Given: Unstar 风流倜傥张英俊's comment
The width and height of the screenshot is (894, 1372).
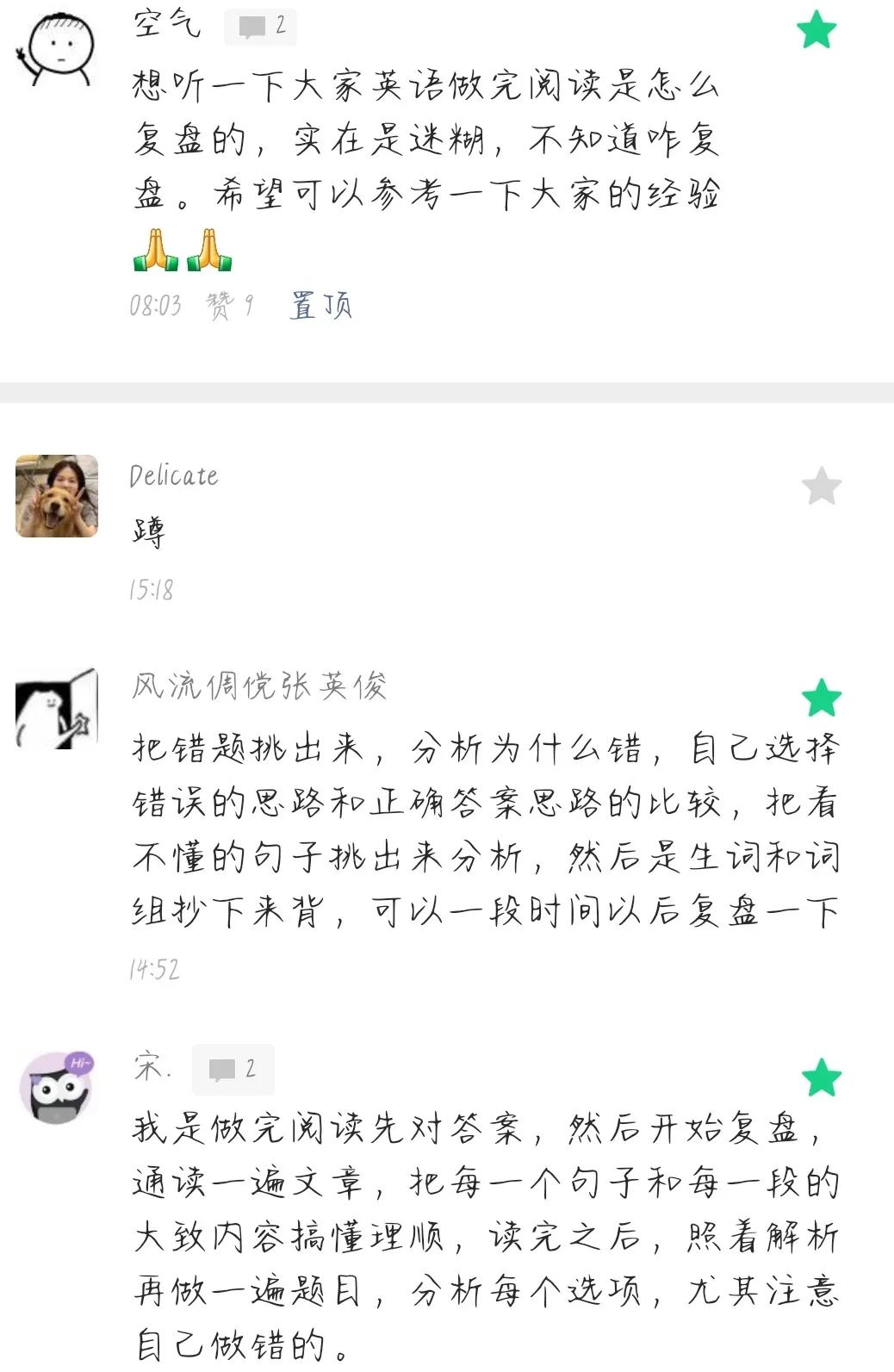Looking at the screenshot, I should click(821, 698).
